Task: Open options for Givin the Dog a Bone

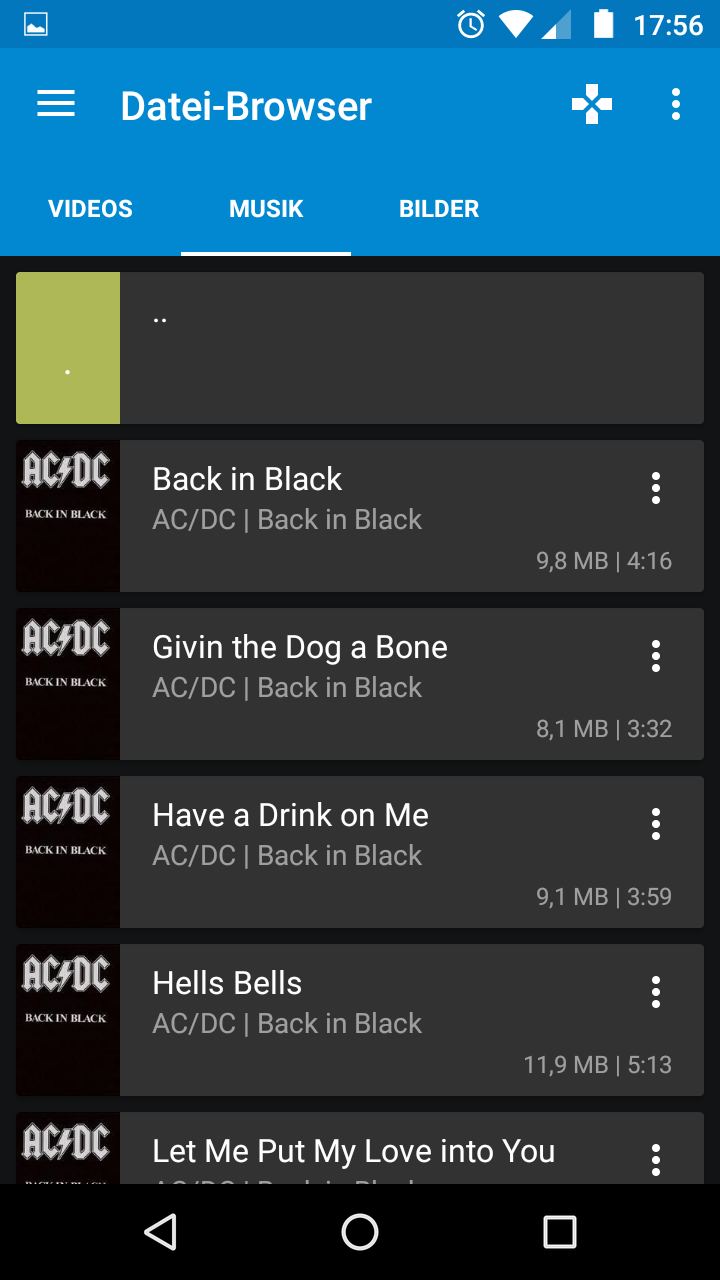Action: (x=656, y=656)
